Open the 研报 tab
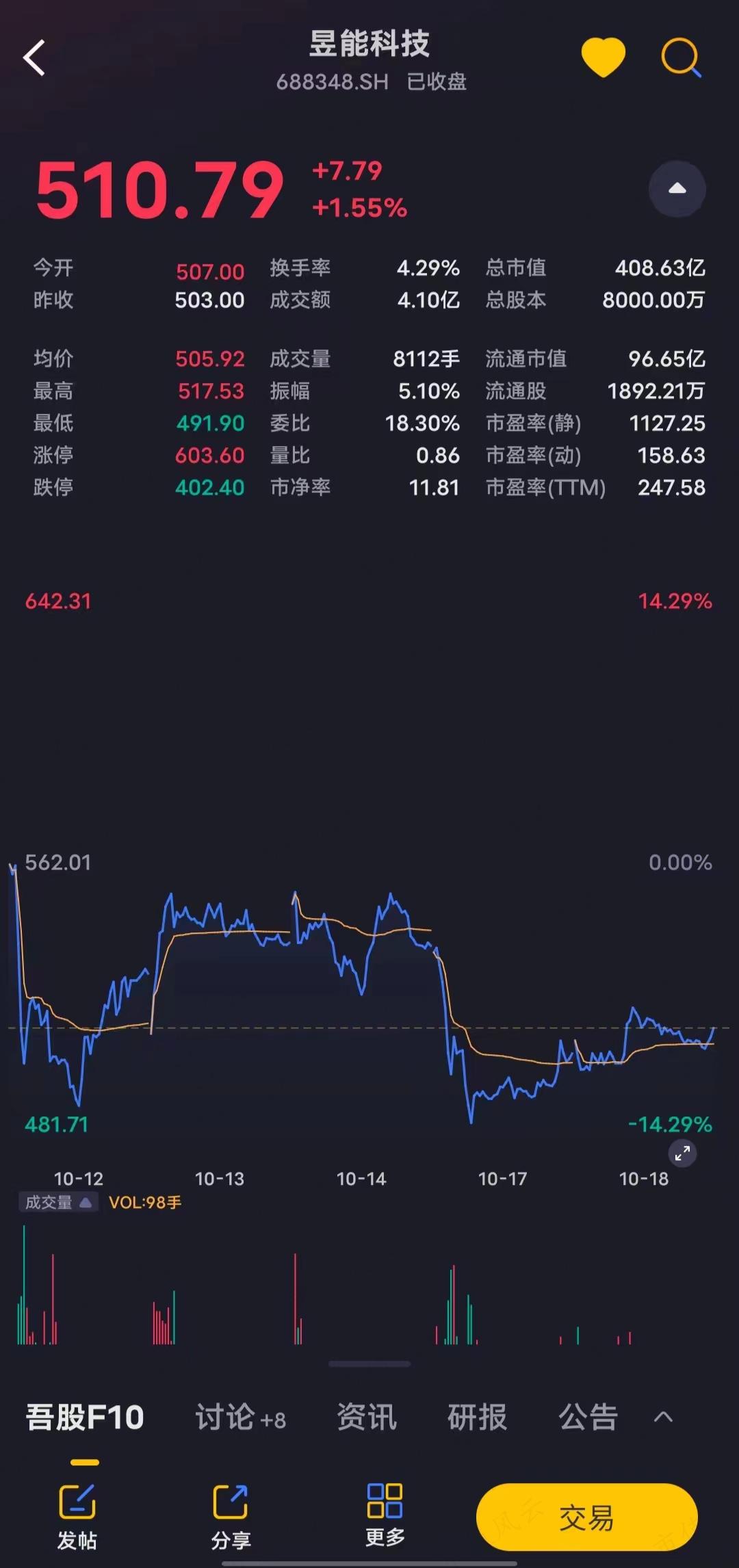The width and height of the screenshot is (739, 1568). point(478,1417)
